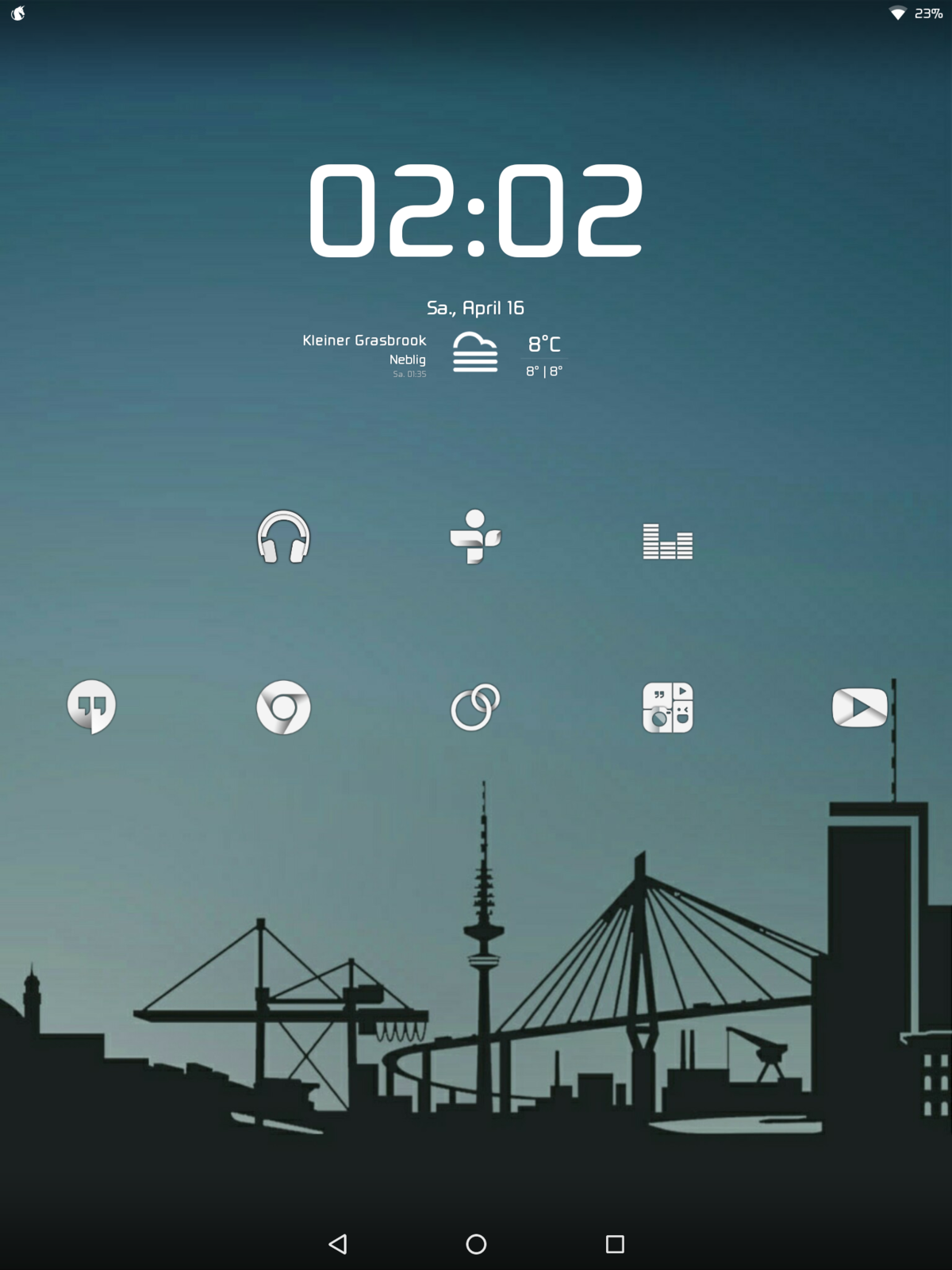Open Google Play Music headphones app
Image resolution: width=952 pixels, height=1270 pixels.
coord(283,537)
